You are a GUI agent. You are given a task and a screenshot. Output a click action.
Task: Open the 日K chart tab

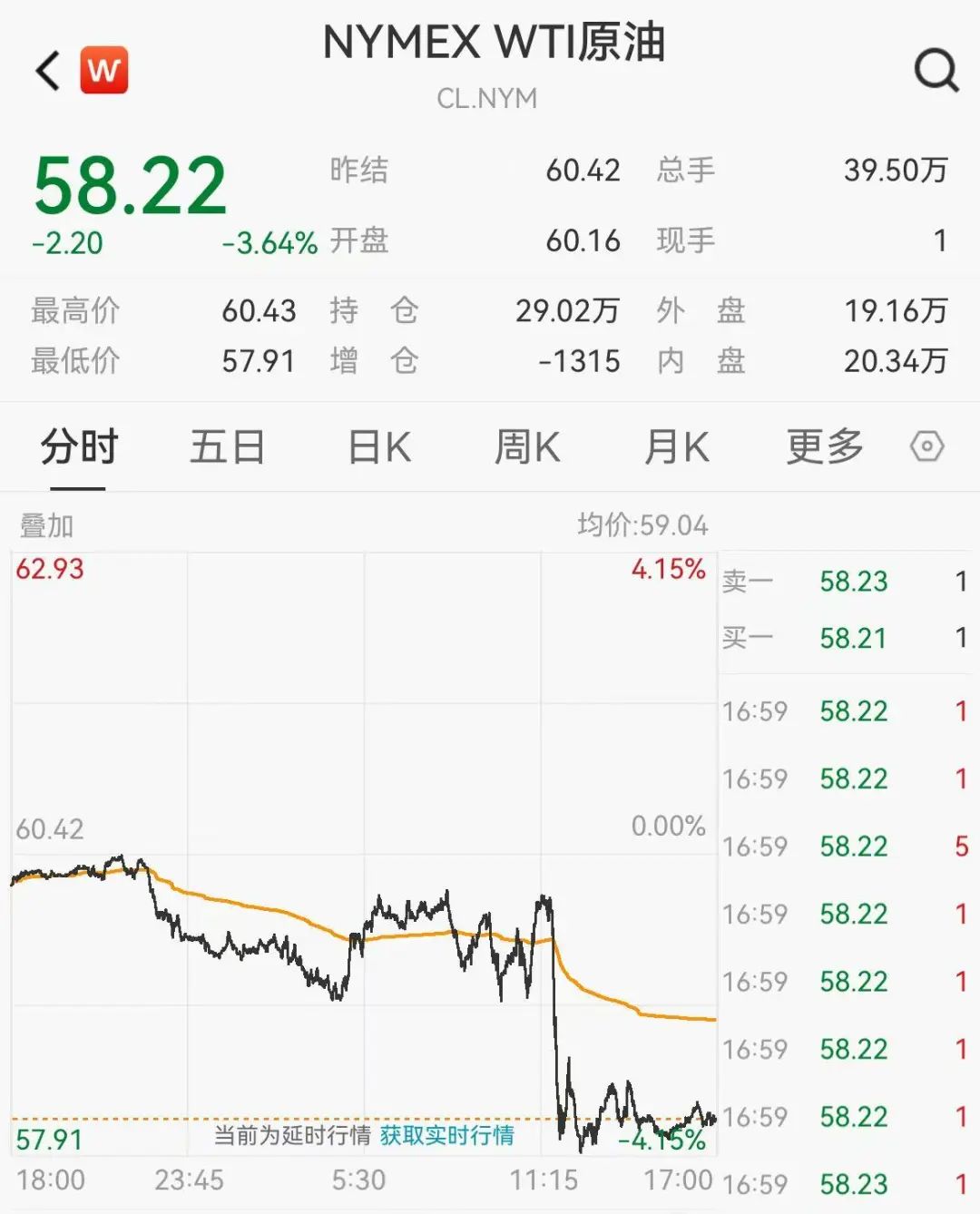tap(379, 447)
